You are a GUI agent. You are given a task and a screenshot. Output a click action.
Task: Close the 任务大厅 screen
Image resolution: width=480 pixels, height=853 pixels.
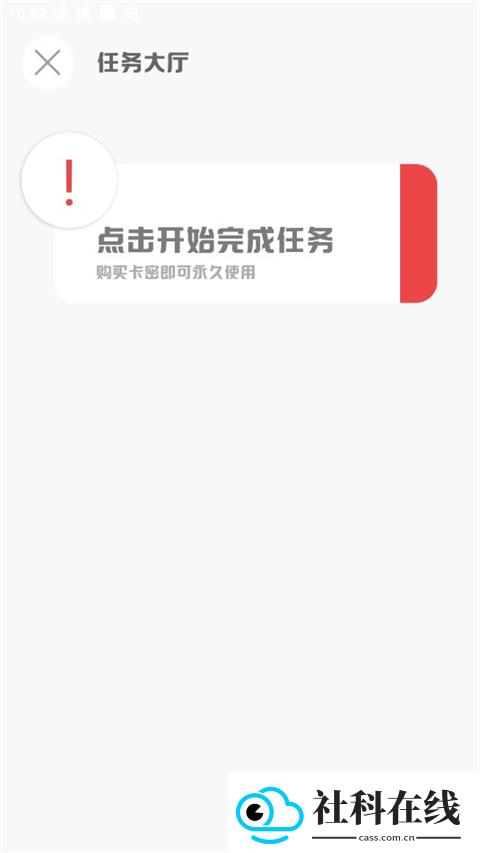click(x=47, y=63)
